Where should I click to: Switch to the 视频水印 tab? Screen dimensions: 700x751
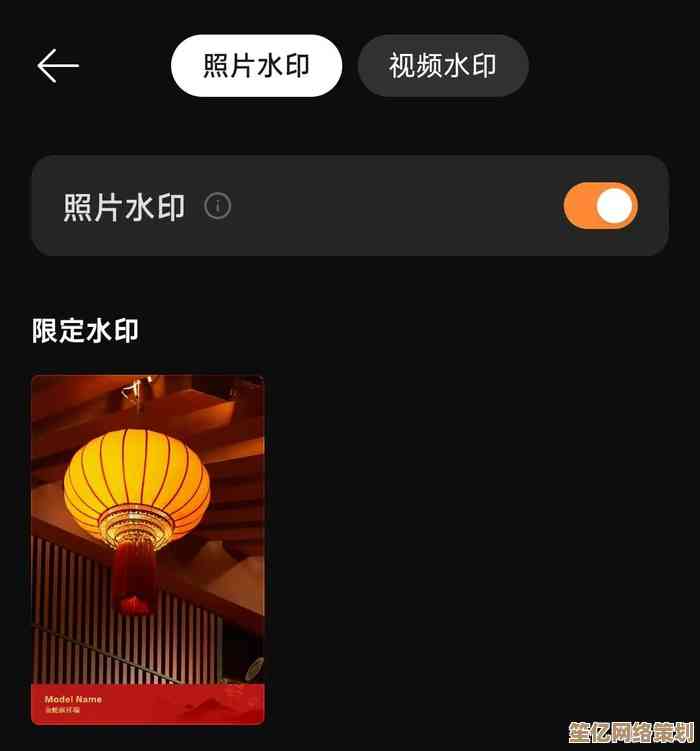[x=443, y=66]
